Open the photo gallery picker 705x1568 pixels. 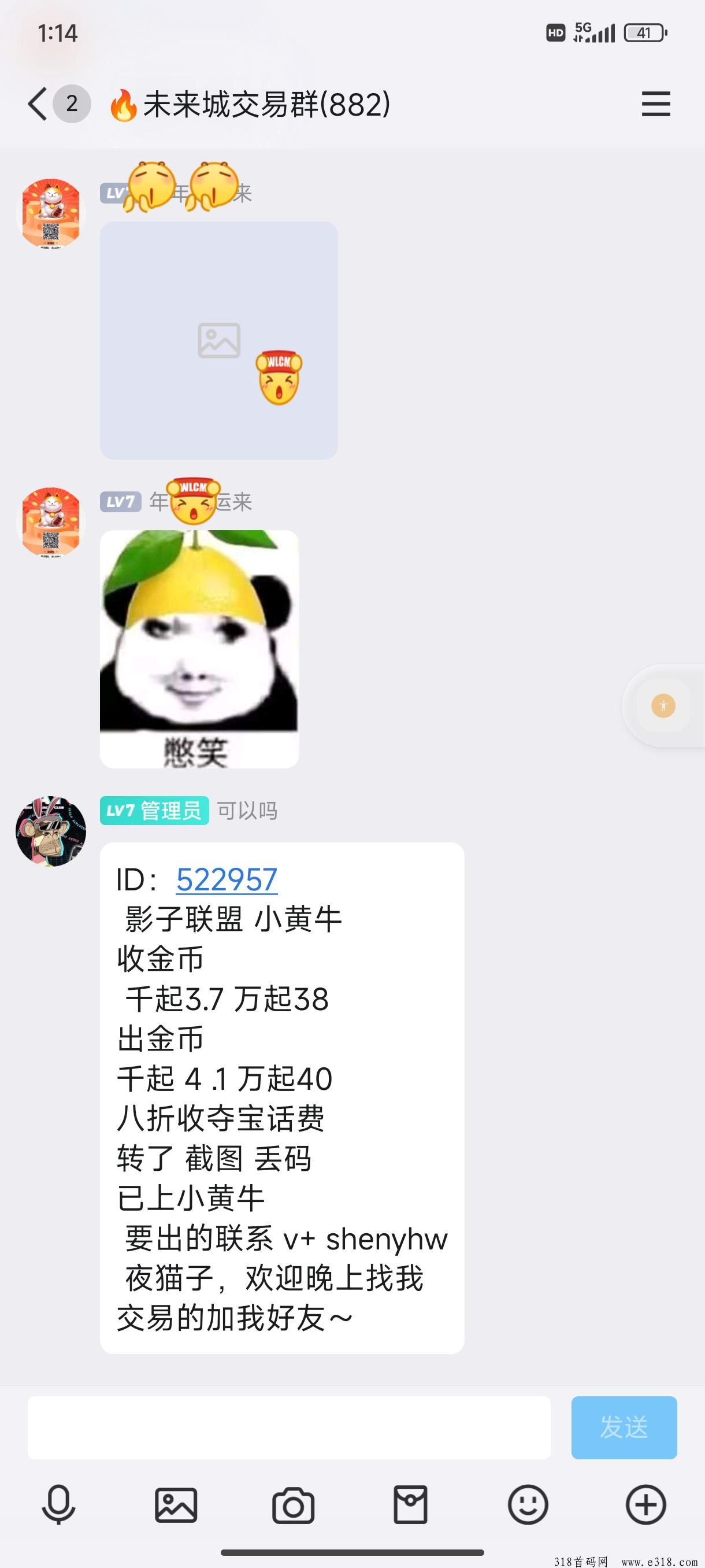tap(176, 1505)
